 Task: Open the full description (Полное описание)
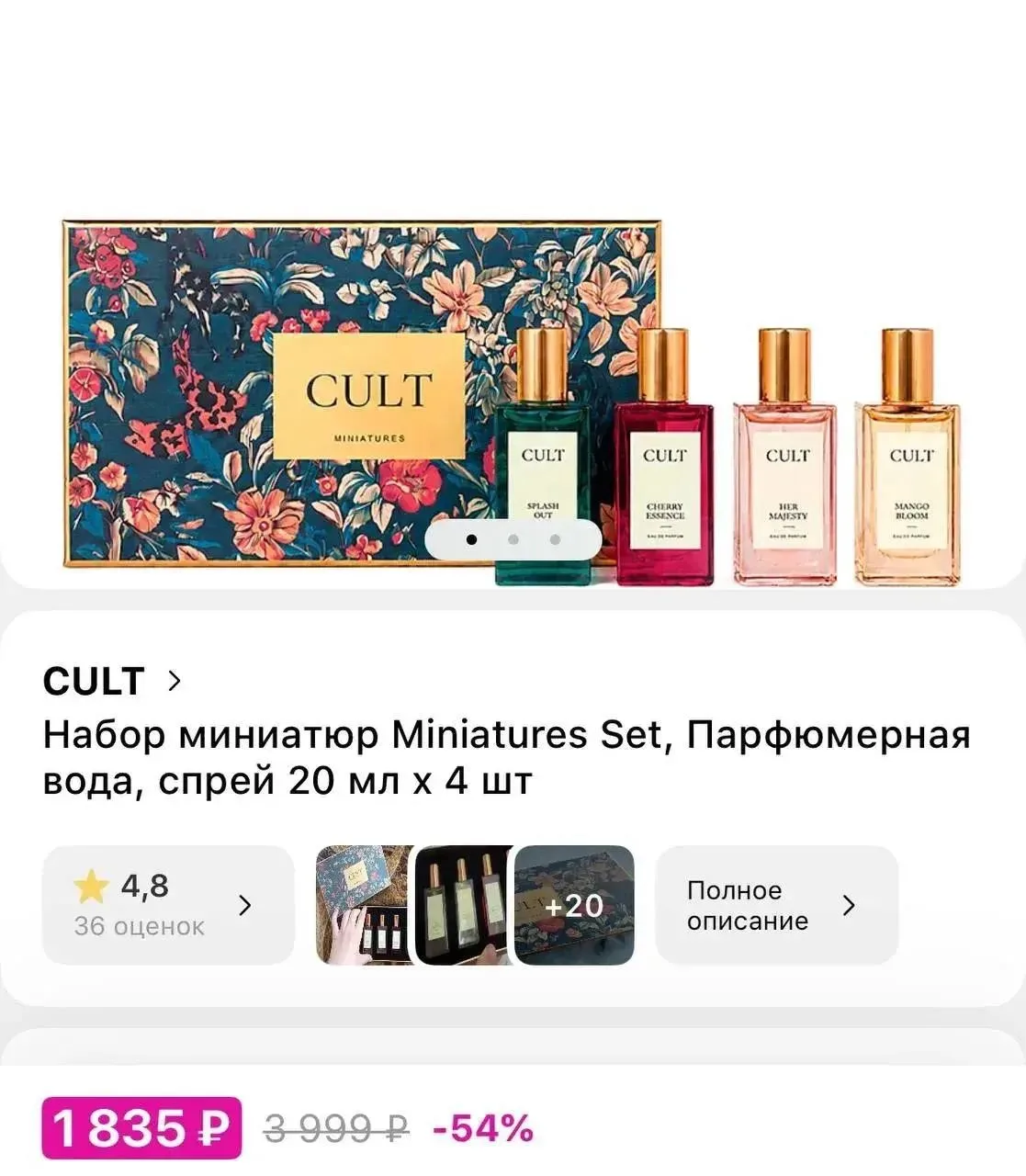pyautogui.click(x=776, y=905)
